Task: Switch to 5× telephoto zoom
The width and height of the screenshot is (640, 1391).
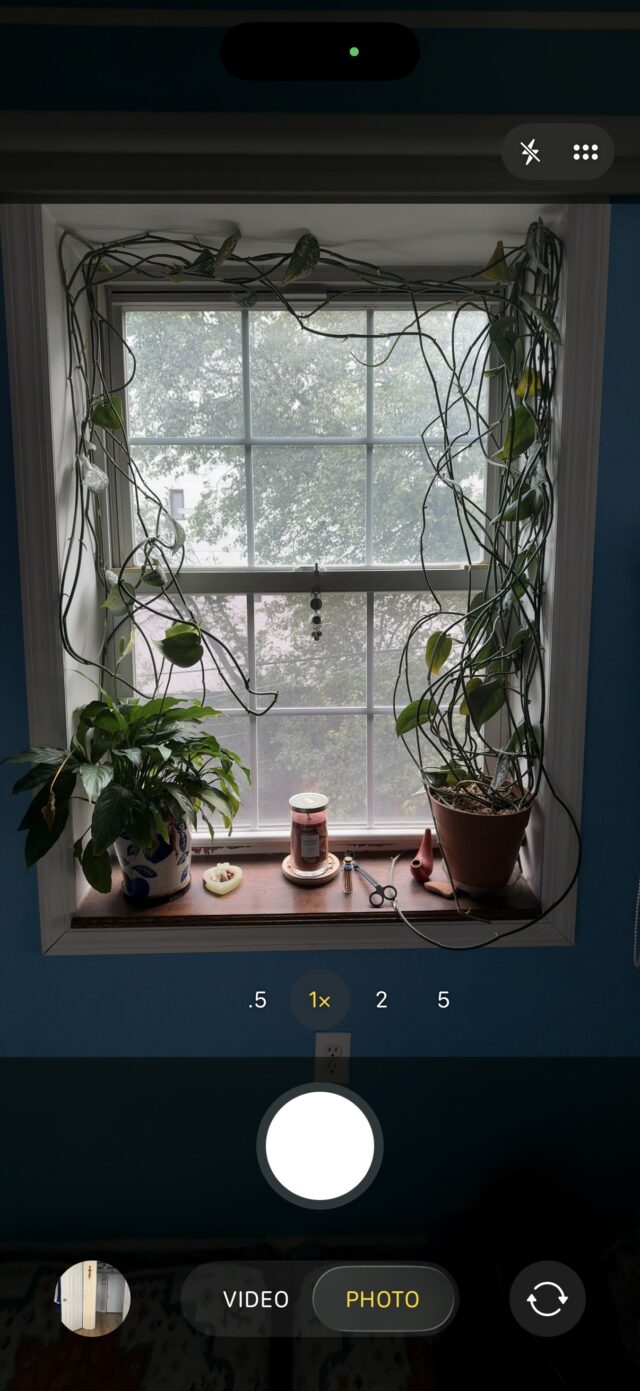Action: pyautogui.click(x=443, y=1000)
